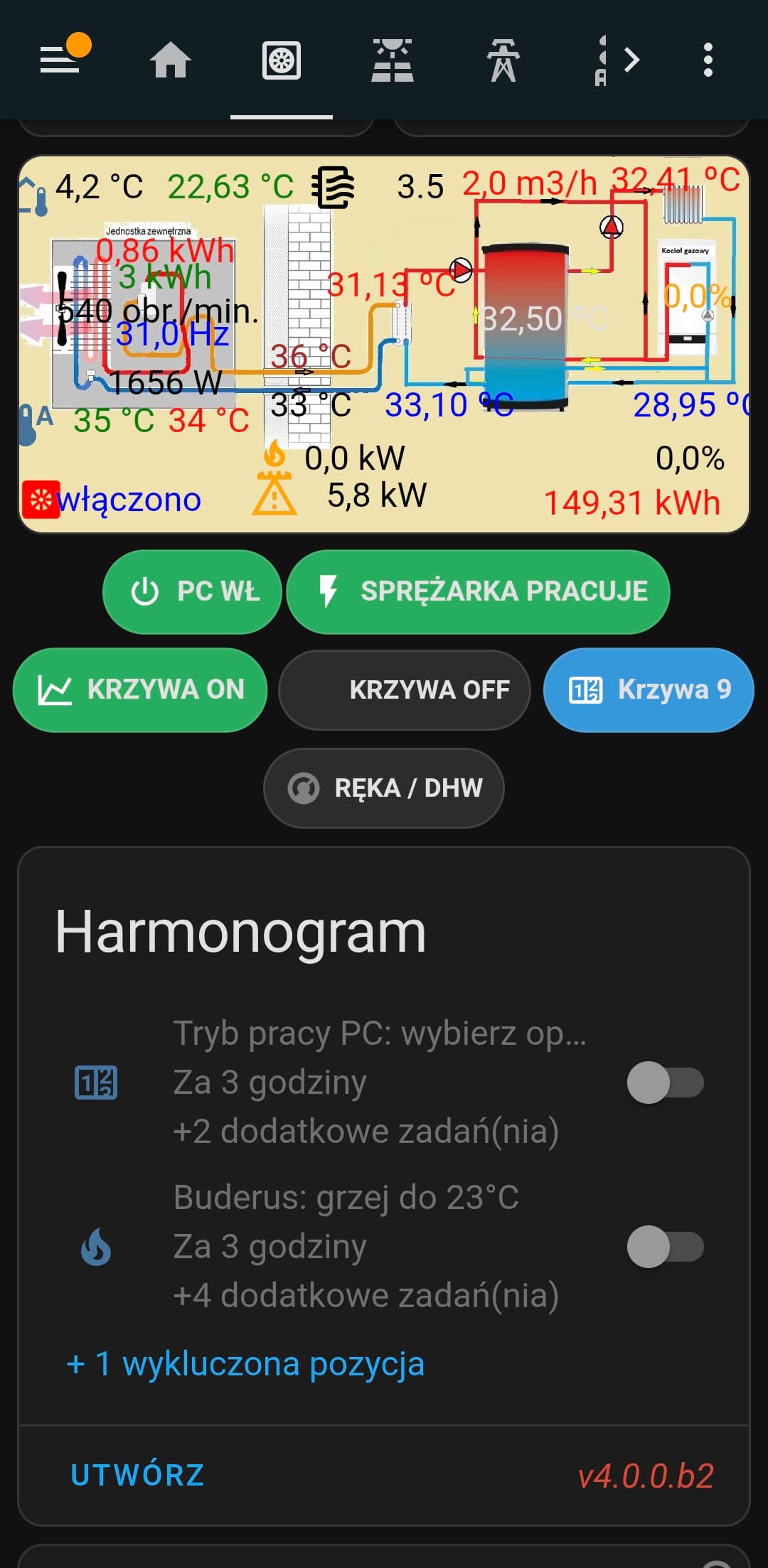
Task: Tap the RĘKA / DHW button
Action: click(384, 788)
